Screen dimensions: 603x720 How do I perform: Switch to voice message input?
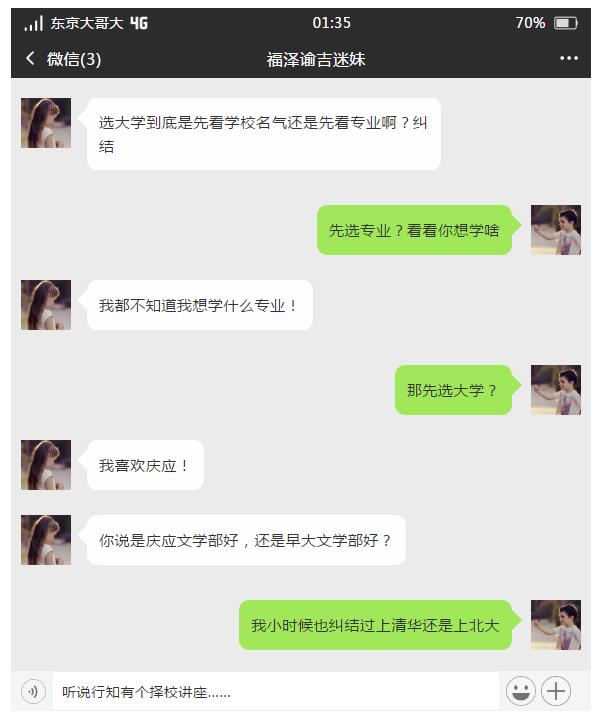coord(33,691)
